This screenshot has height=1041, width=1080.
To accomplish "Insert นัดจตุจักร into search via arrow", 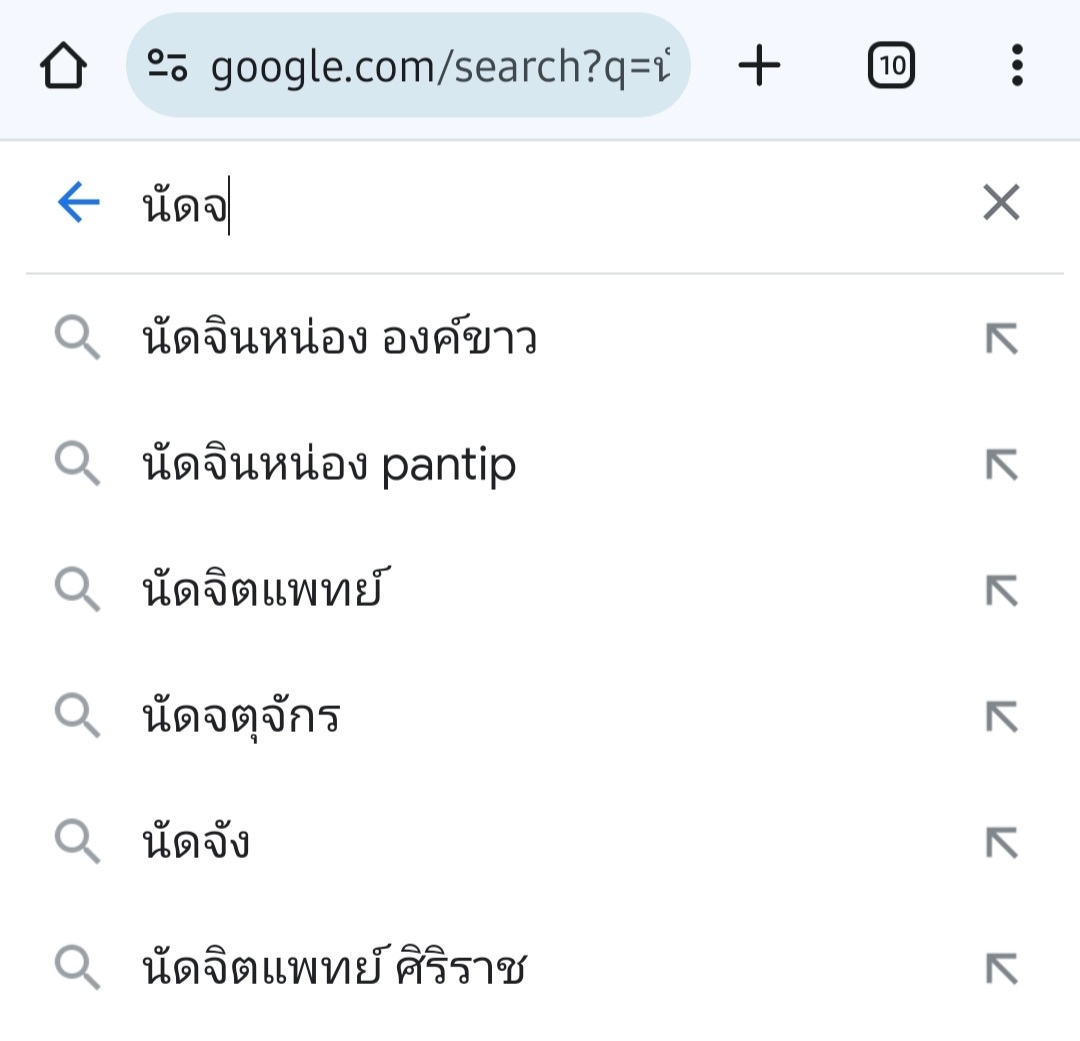I will [x=1001, y=717].
